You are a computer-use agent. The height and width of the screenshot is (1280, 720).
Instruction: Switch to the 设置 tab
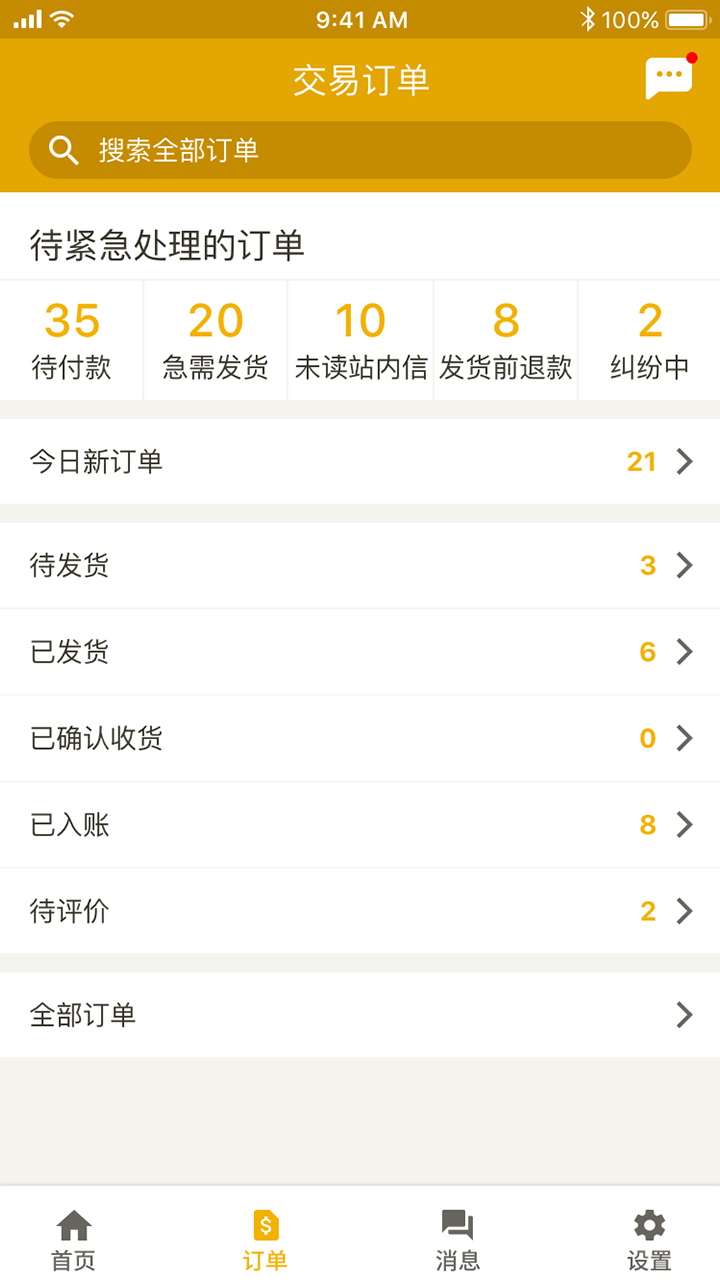tap(648, 1240)
